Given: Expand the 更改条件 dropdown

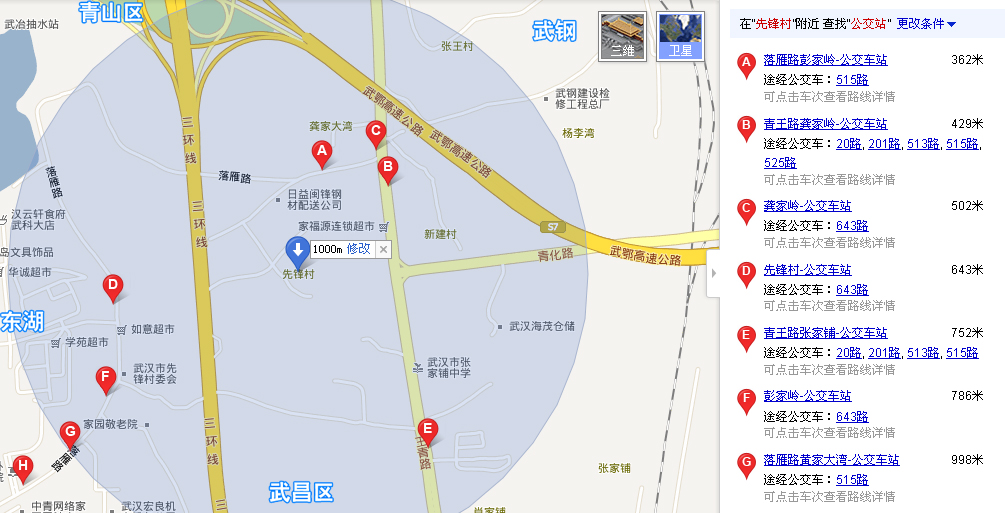Looking at the screenshot, I should pyautogui.click(x=926, y=23).
